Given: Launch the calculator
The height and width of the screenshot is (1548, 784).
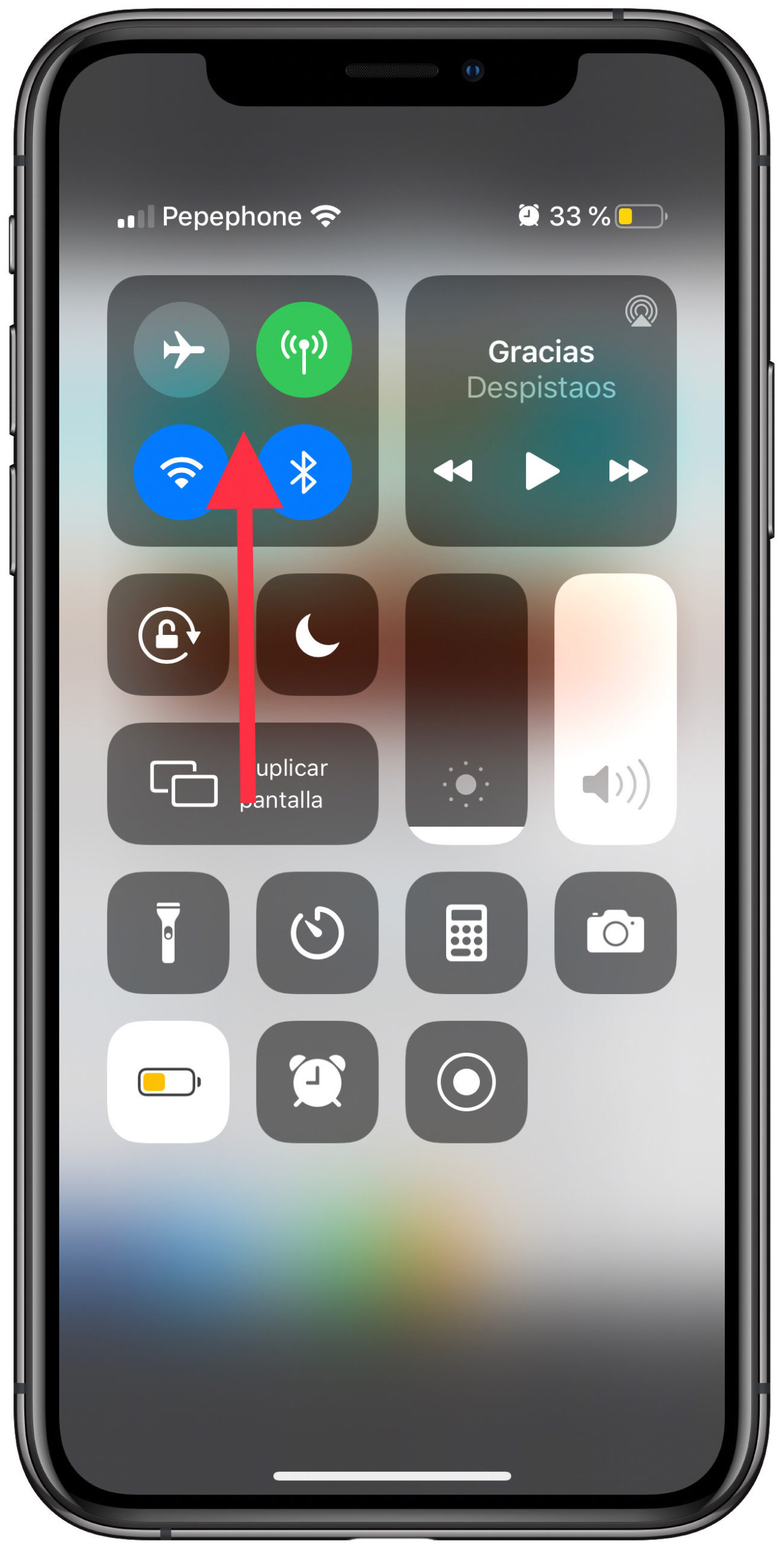Looking at the screenshot, I should pyautogui.click(x=465, y=932).
